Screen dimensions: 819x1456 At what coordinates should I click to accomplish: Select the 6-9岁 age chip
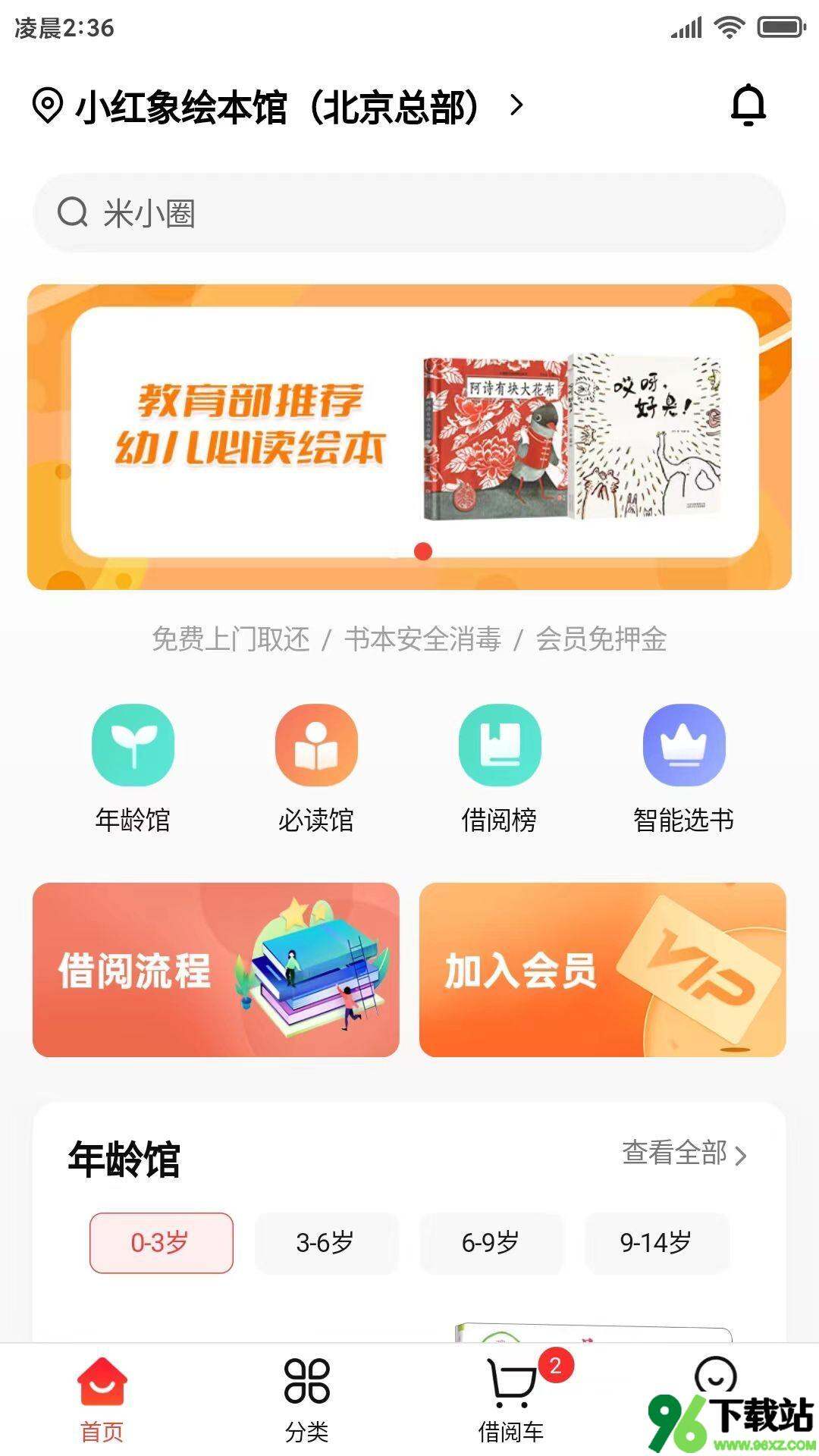point(491,1242)
